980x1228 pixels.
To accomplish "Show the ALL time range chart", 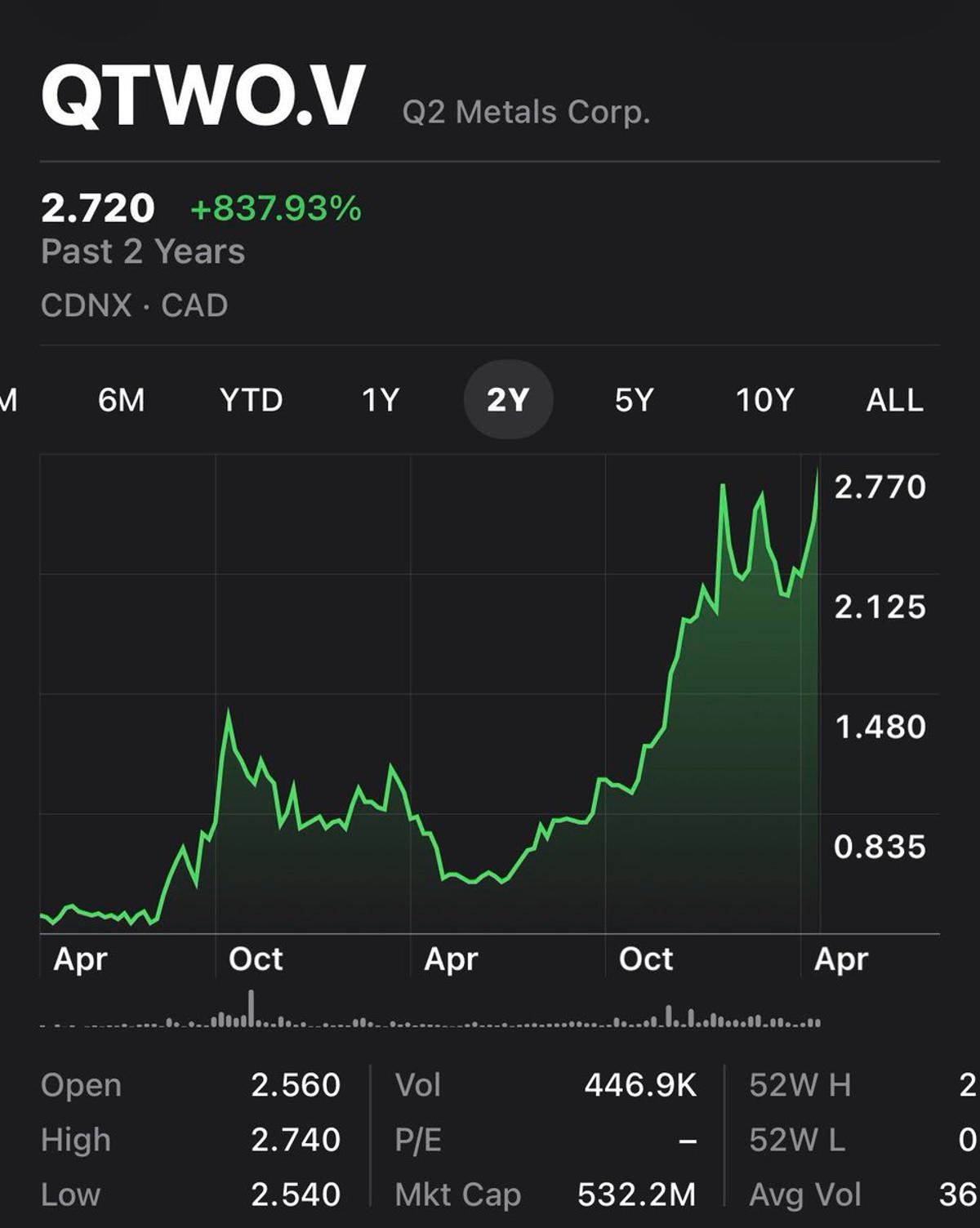I will 894,400.
